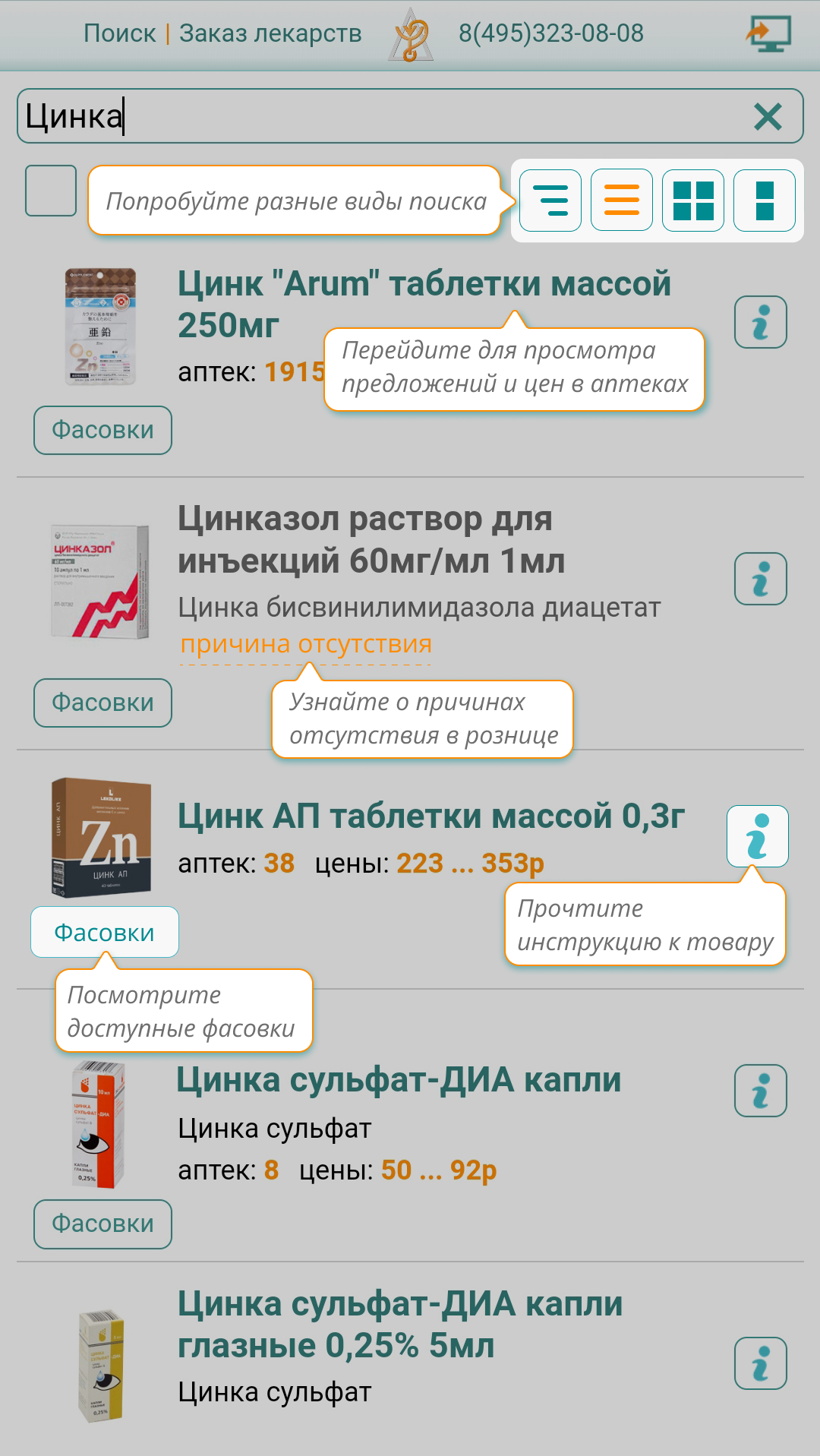
Task: Select the teal indented list search view
Action: (550, 201)
